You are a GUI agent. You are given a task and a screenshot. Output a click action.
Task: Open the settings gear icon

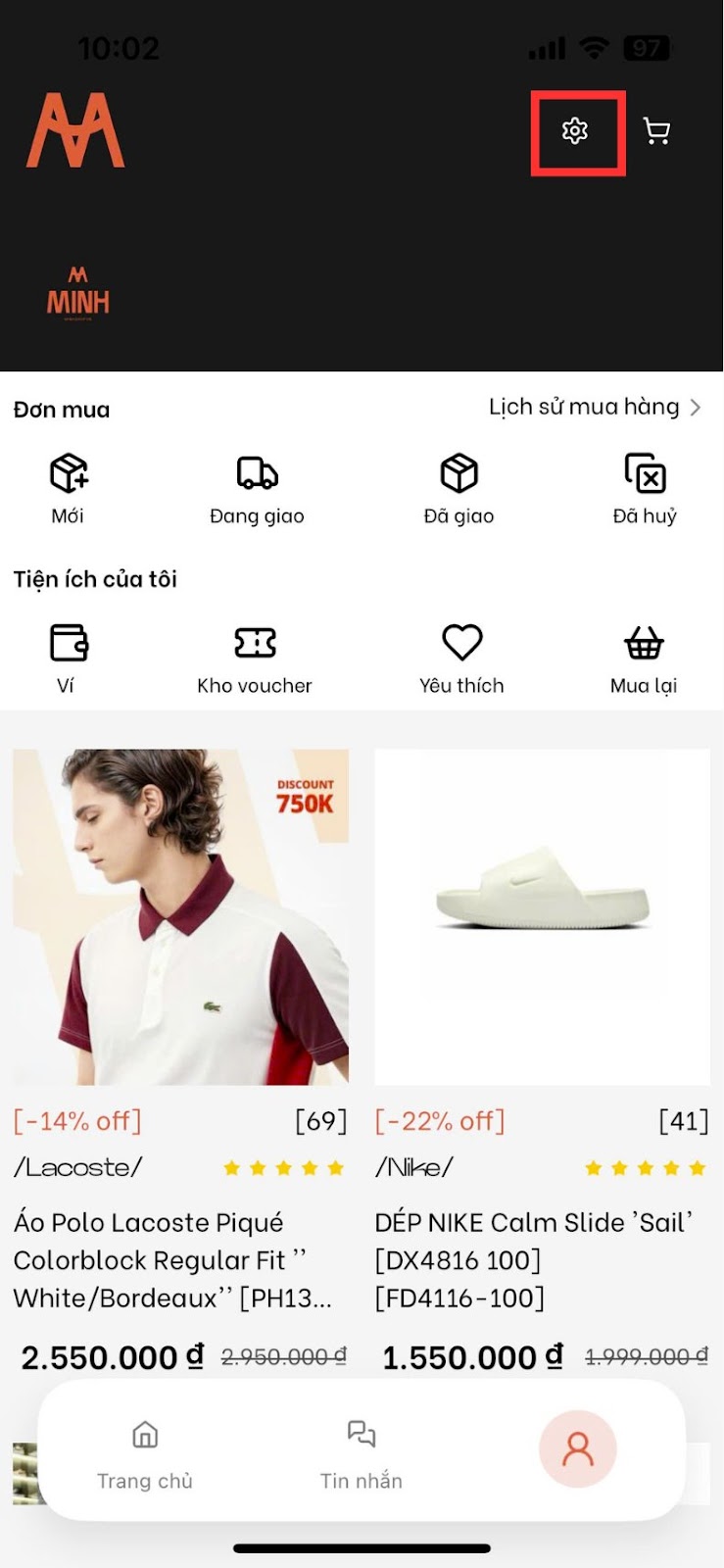pos(575,131)
